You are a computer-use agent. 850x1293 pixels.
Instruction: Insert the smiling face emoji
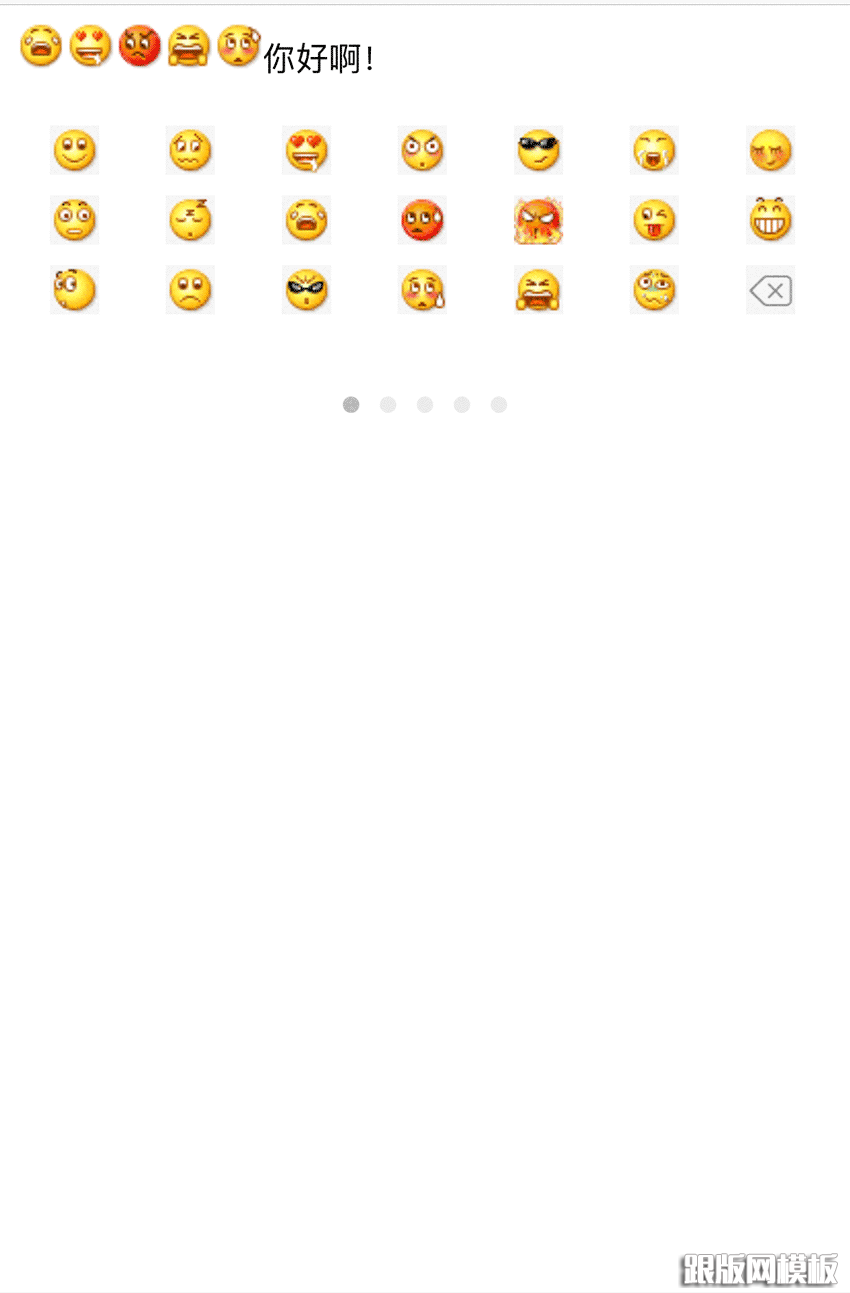click(74, 151)
